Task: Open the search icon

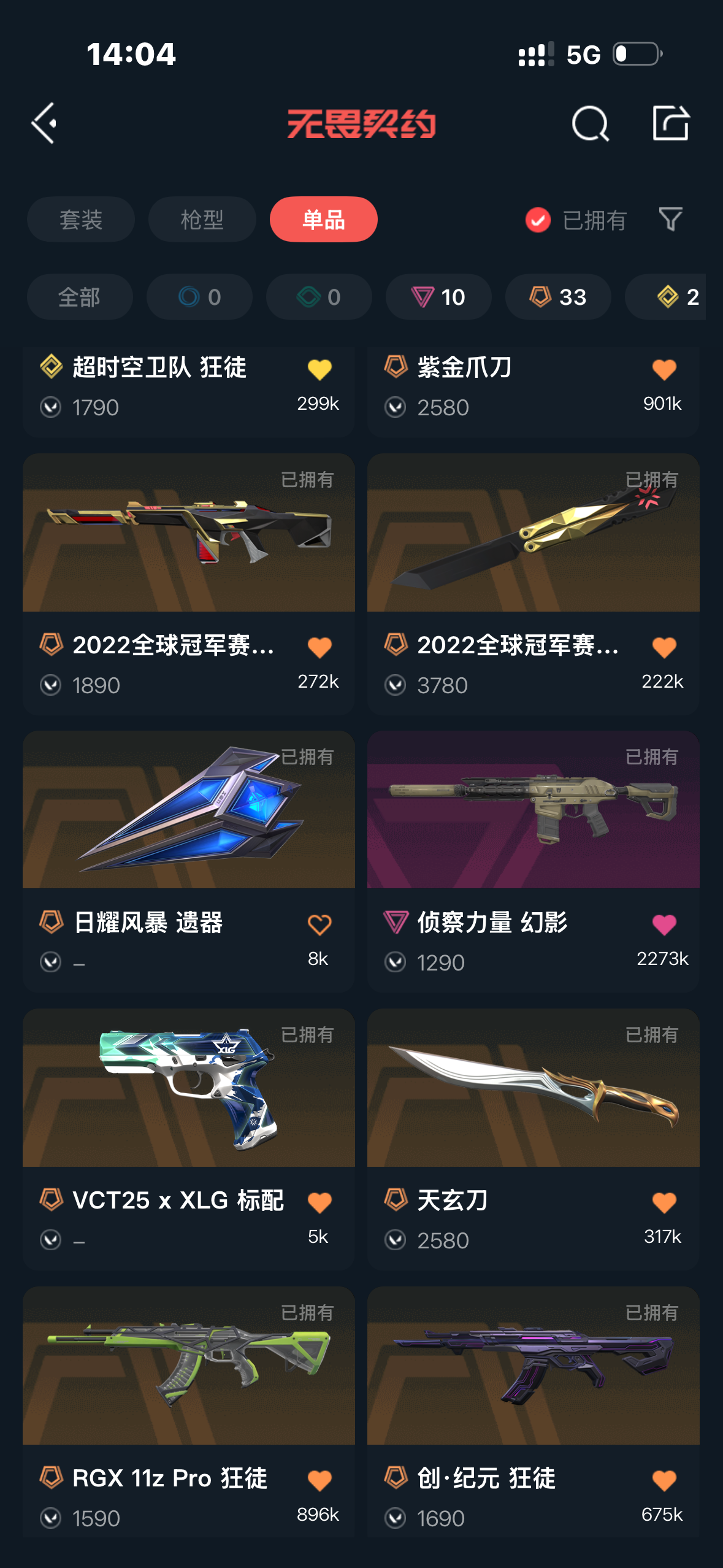Action: tap(589, 123)
